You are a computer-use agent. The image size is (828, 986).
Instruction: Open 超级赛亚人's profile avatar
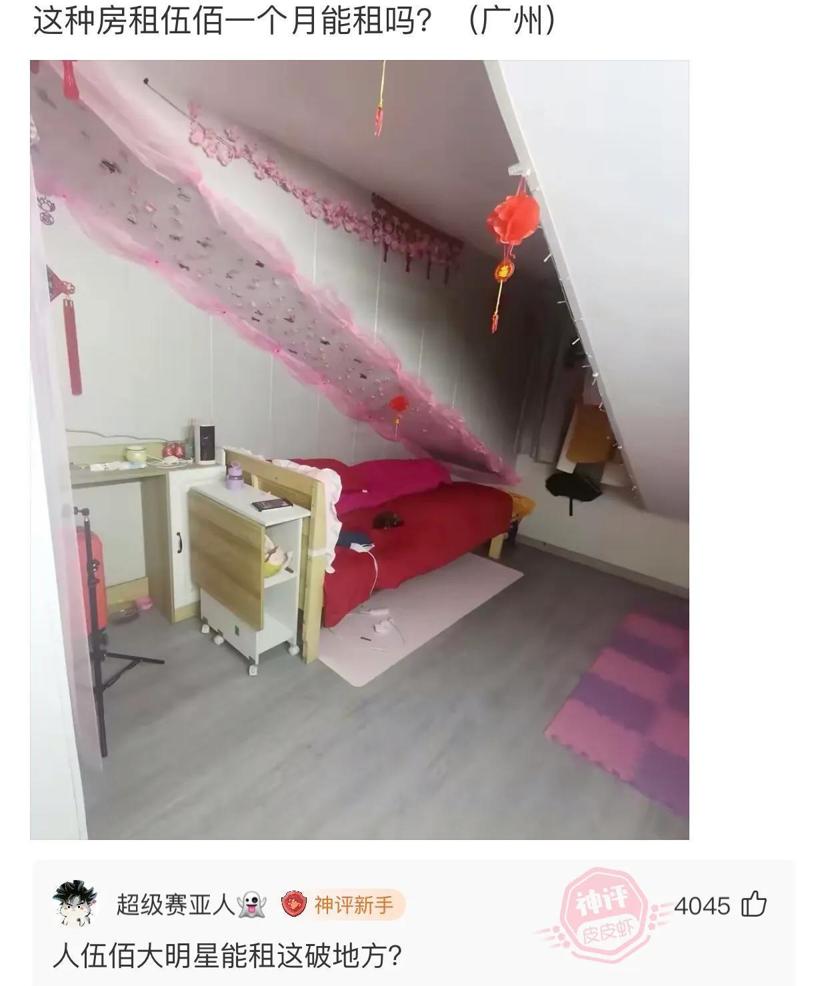point(75,904)
